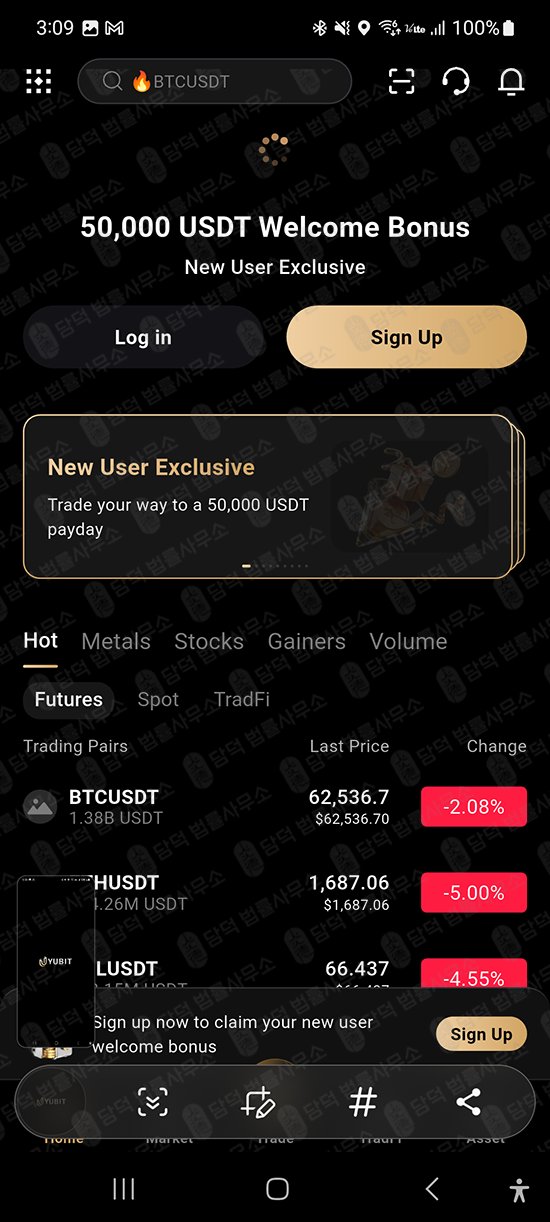This screenshot has width=550, height=1222.
Task: Switch to the Metals tab
Action: tap(116, 642)
